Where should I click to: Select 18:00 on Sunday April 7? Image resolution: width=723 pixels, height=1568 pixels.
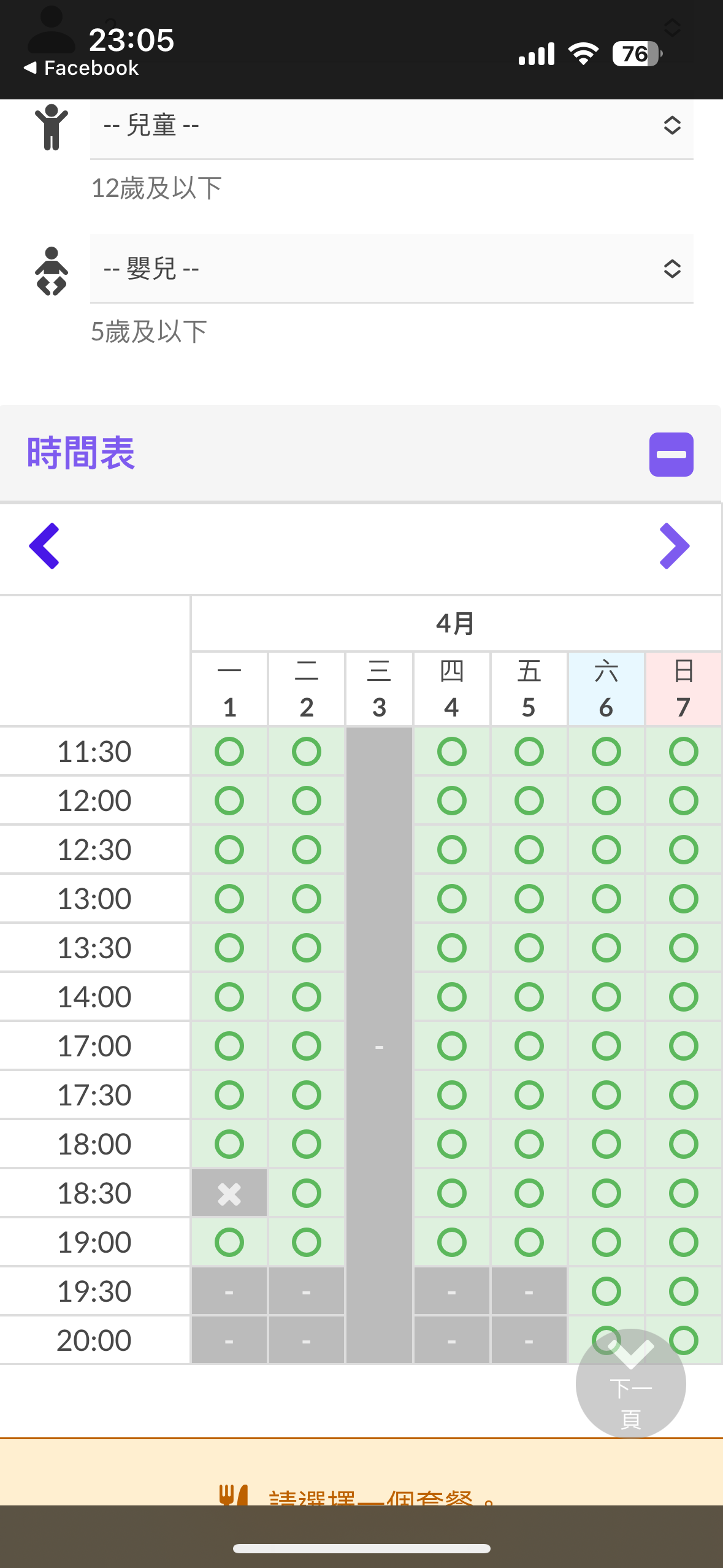[x=684, y=1144]
